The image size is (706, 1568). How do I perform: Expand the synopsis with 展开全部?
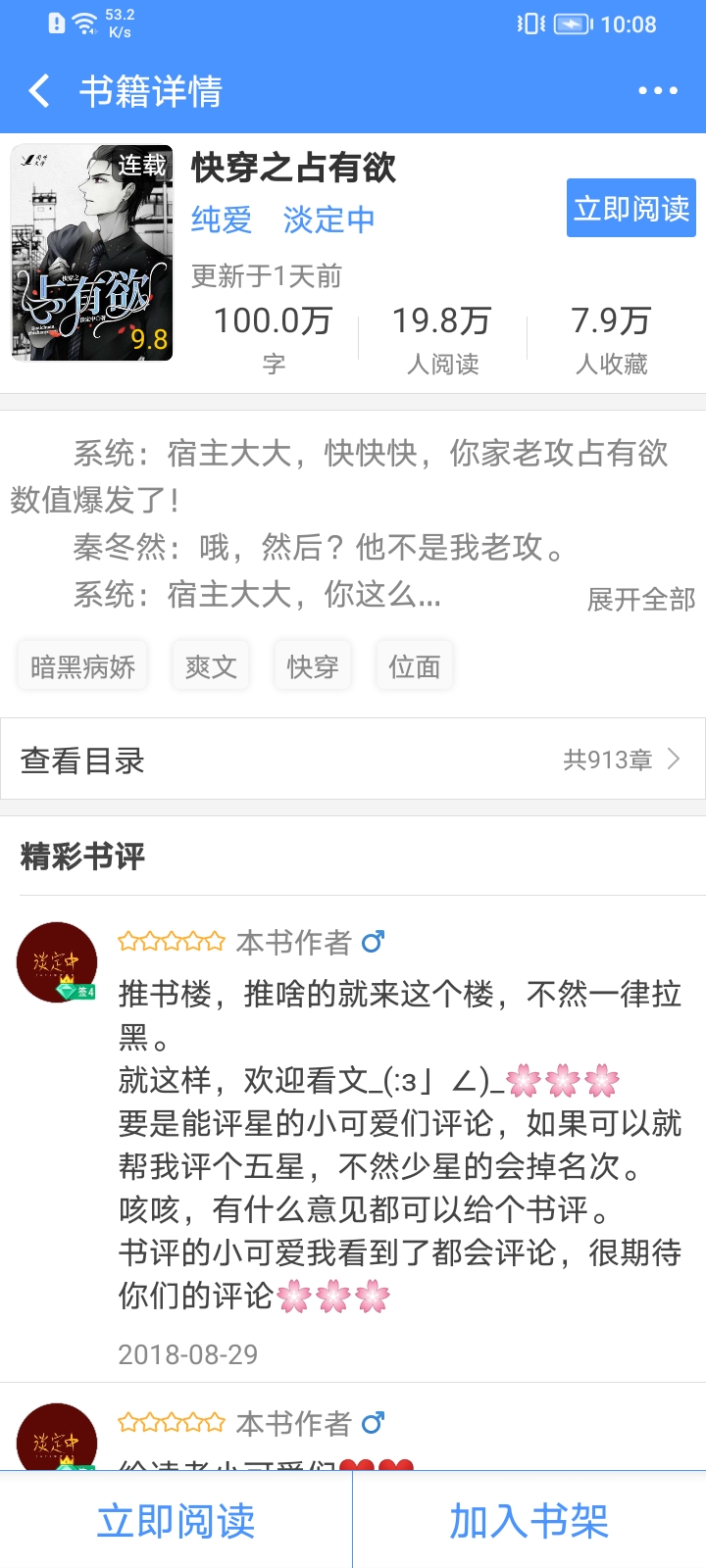[x=641, y=599]
